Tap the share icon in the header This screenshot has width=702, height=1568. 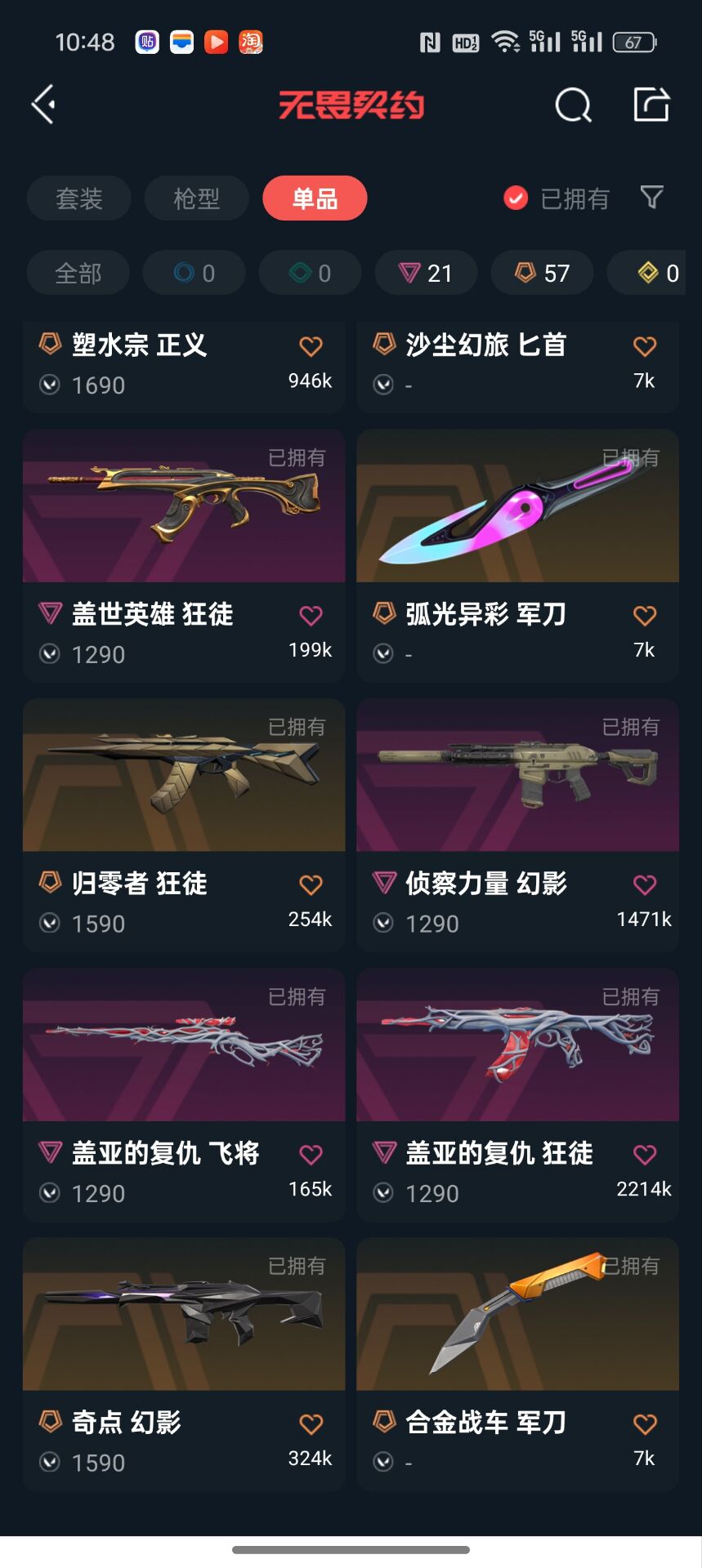pyautogui.click(x=651, y=105)
